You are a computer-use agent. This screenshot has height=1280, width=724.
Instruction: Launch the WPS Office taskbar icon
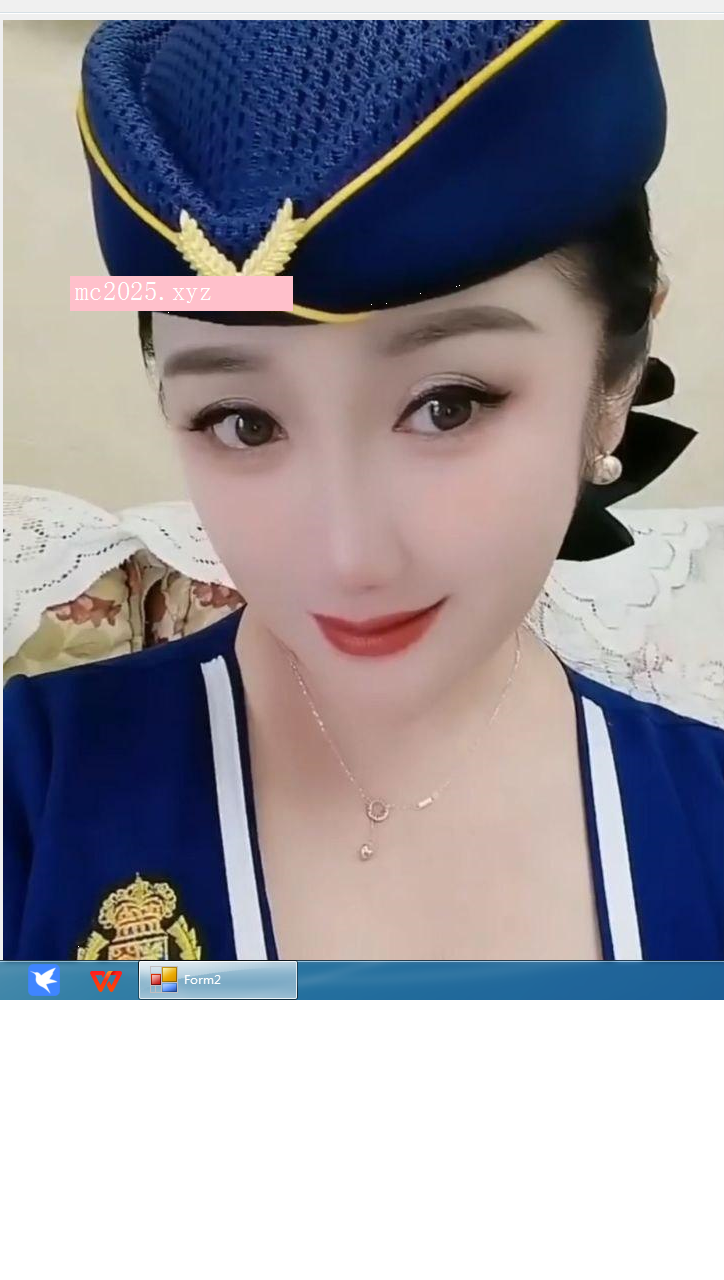click(x=105, y=981)
